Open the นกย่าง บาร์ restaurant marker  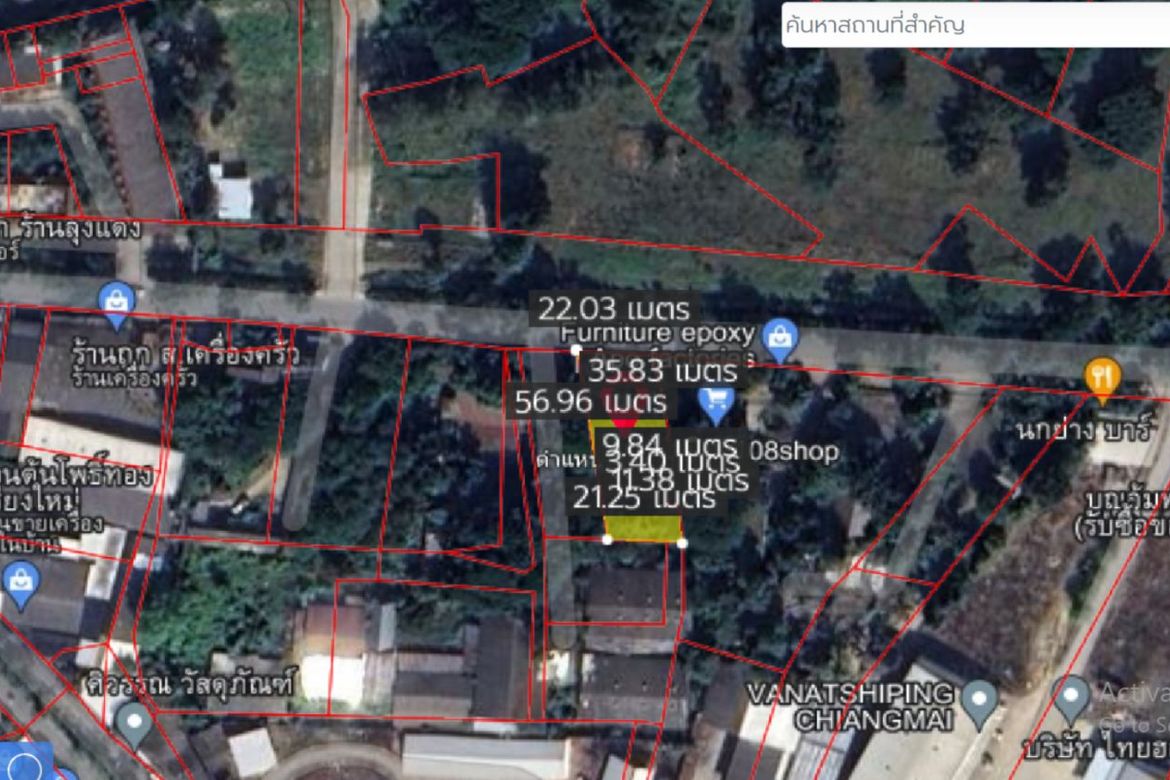pos(1102,377)
